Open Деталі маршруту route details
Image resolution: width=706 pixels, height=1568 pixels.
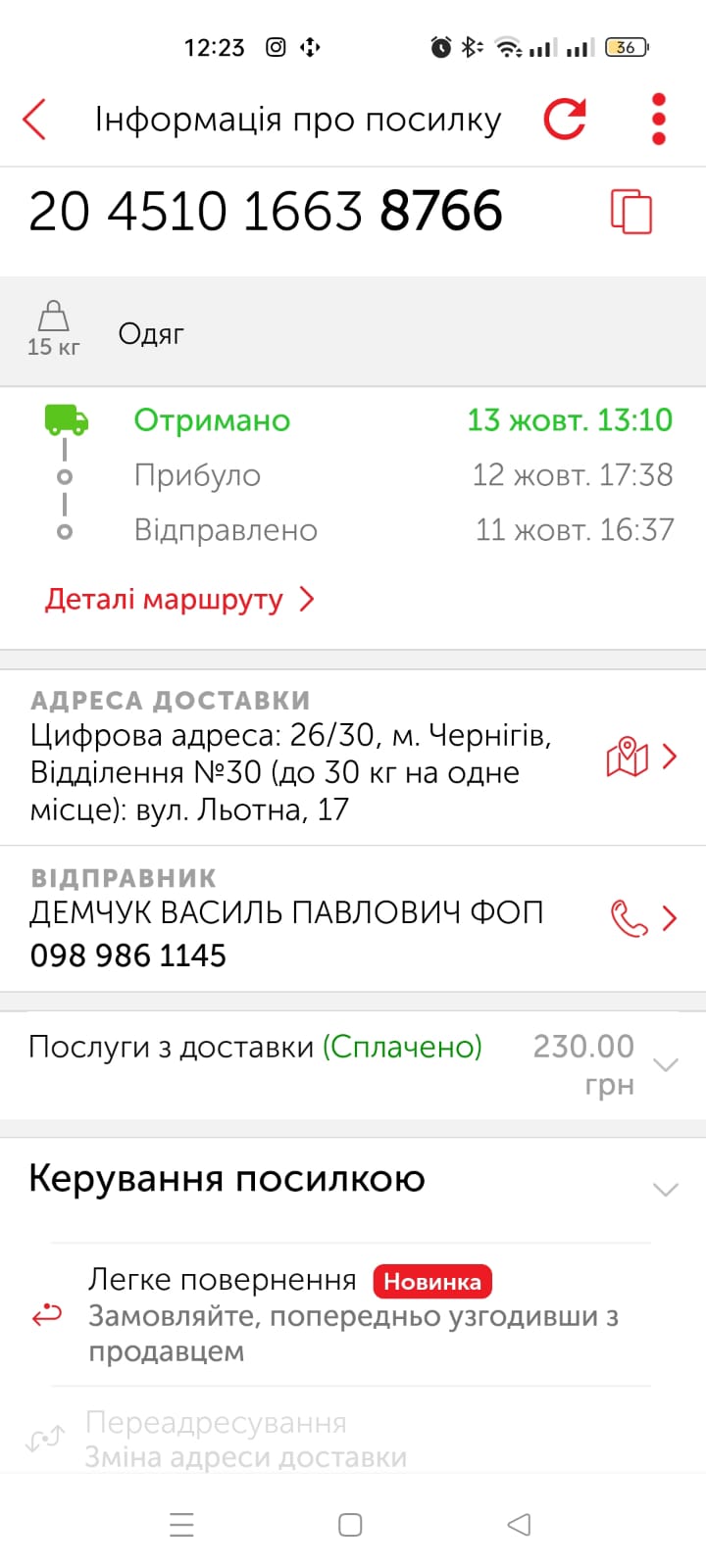[x=178, y=599]
